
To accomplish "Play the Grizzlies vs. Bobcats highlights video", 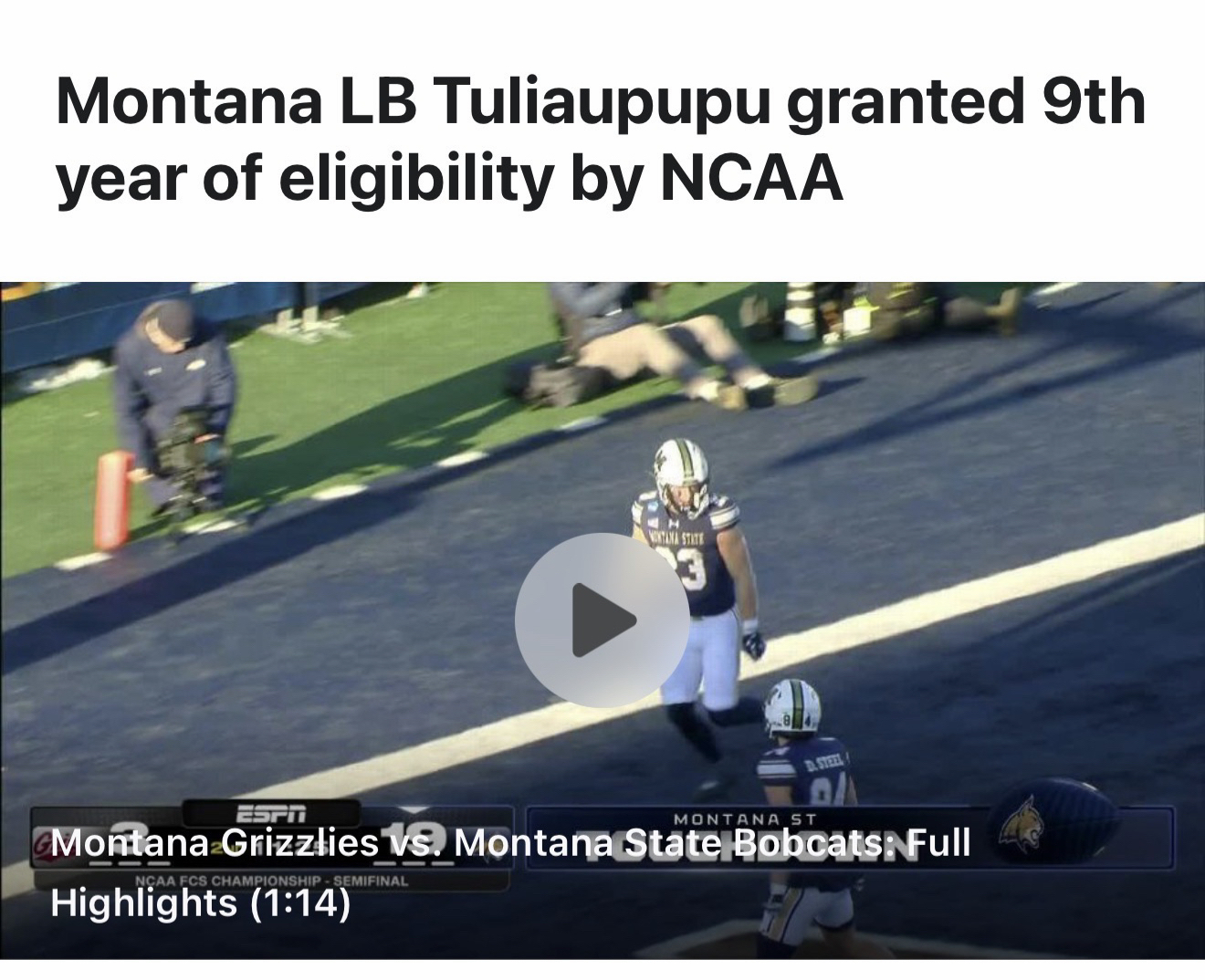I will pyautogui.click(x=602, y=620).
